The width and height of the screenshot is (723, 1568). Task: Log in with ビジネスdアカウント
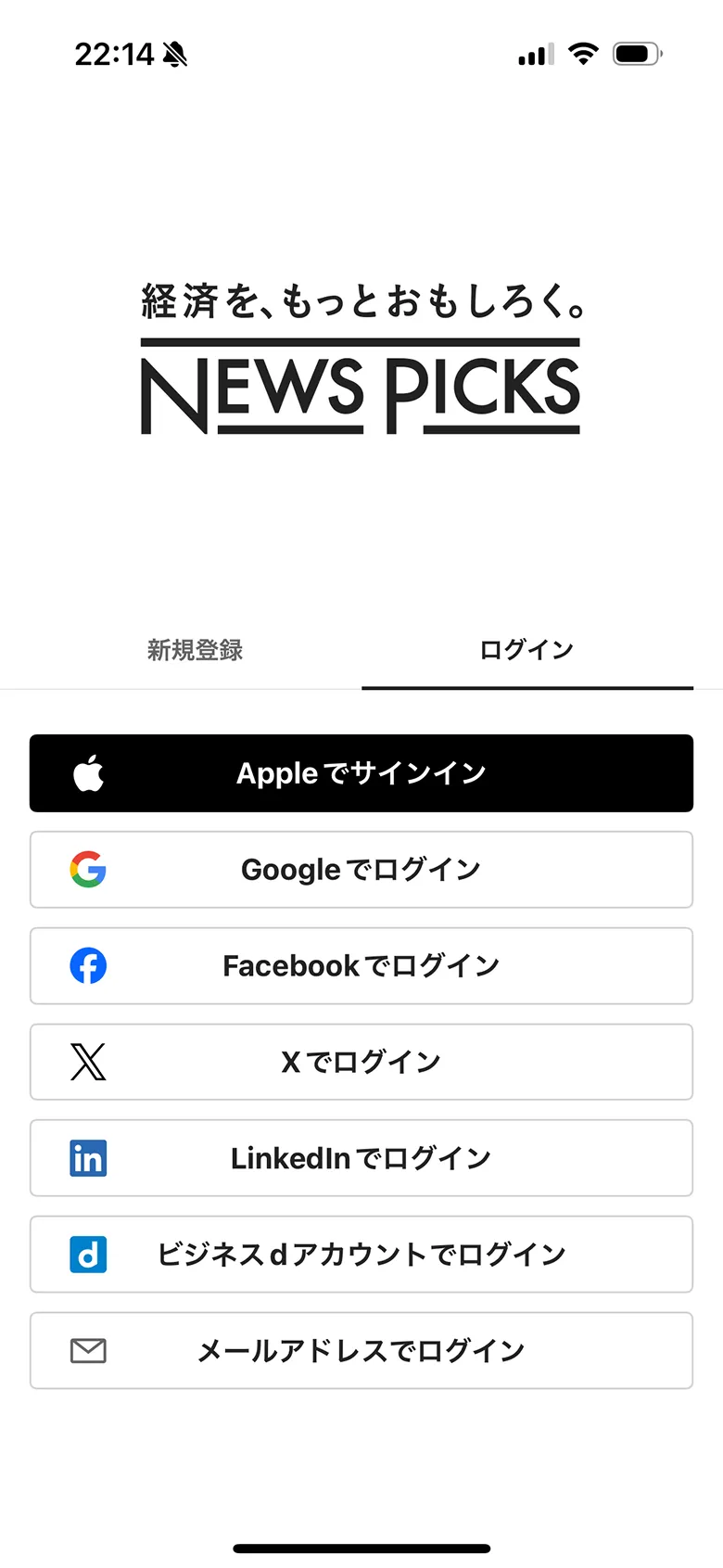pyautogui.click(x=361, y=1255)
